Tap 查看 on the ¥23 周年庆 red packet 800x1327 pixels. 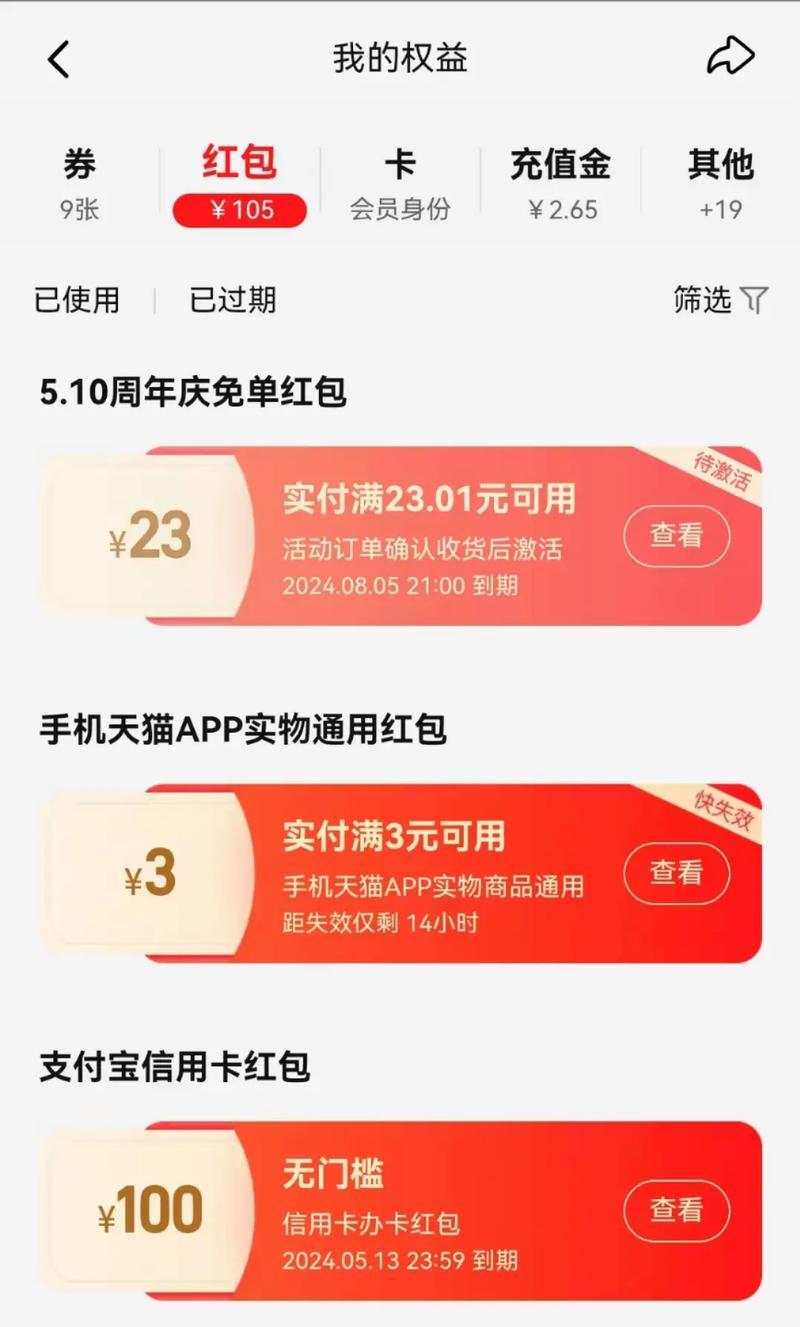[677, 536]
